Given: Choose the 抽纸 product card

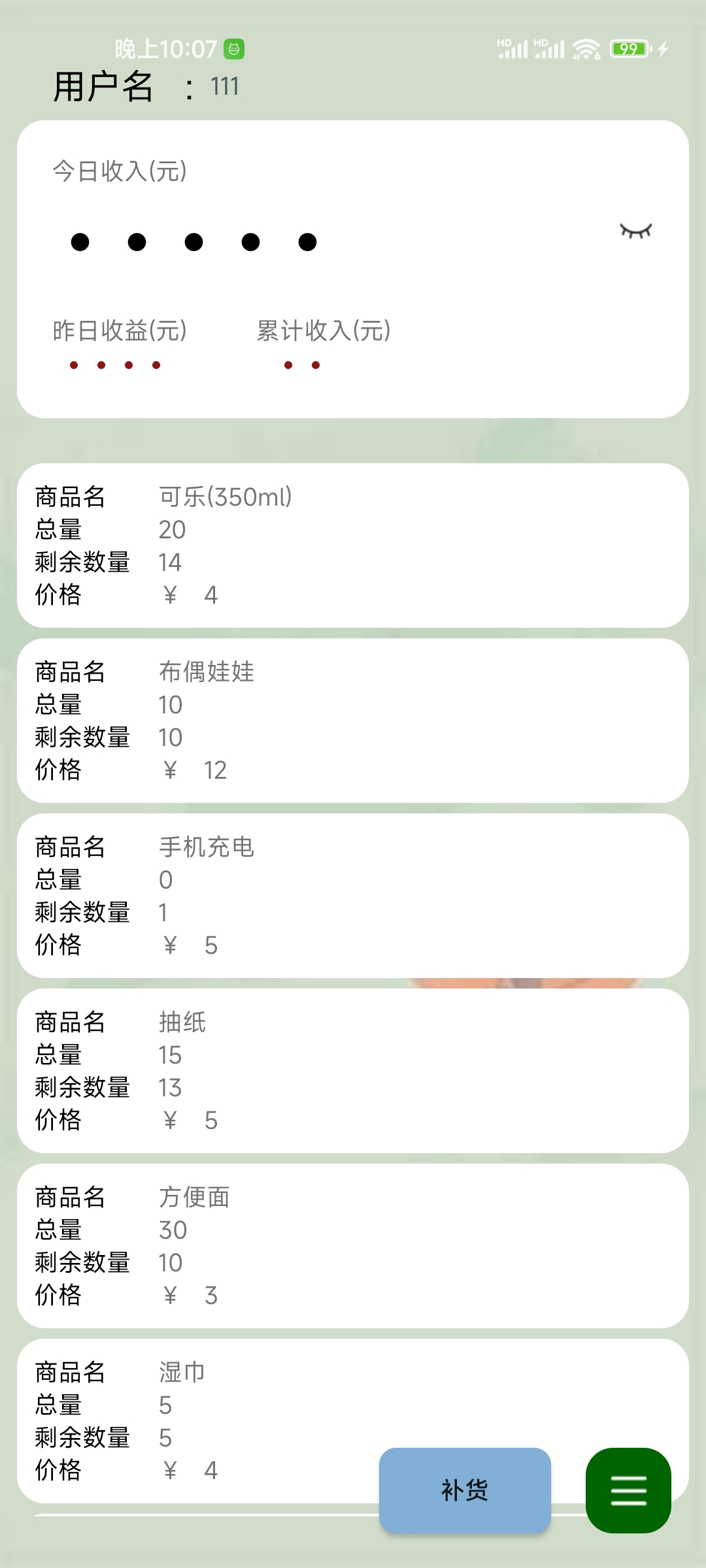Looking at the screenshot, I should coord(353,1071).
